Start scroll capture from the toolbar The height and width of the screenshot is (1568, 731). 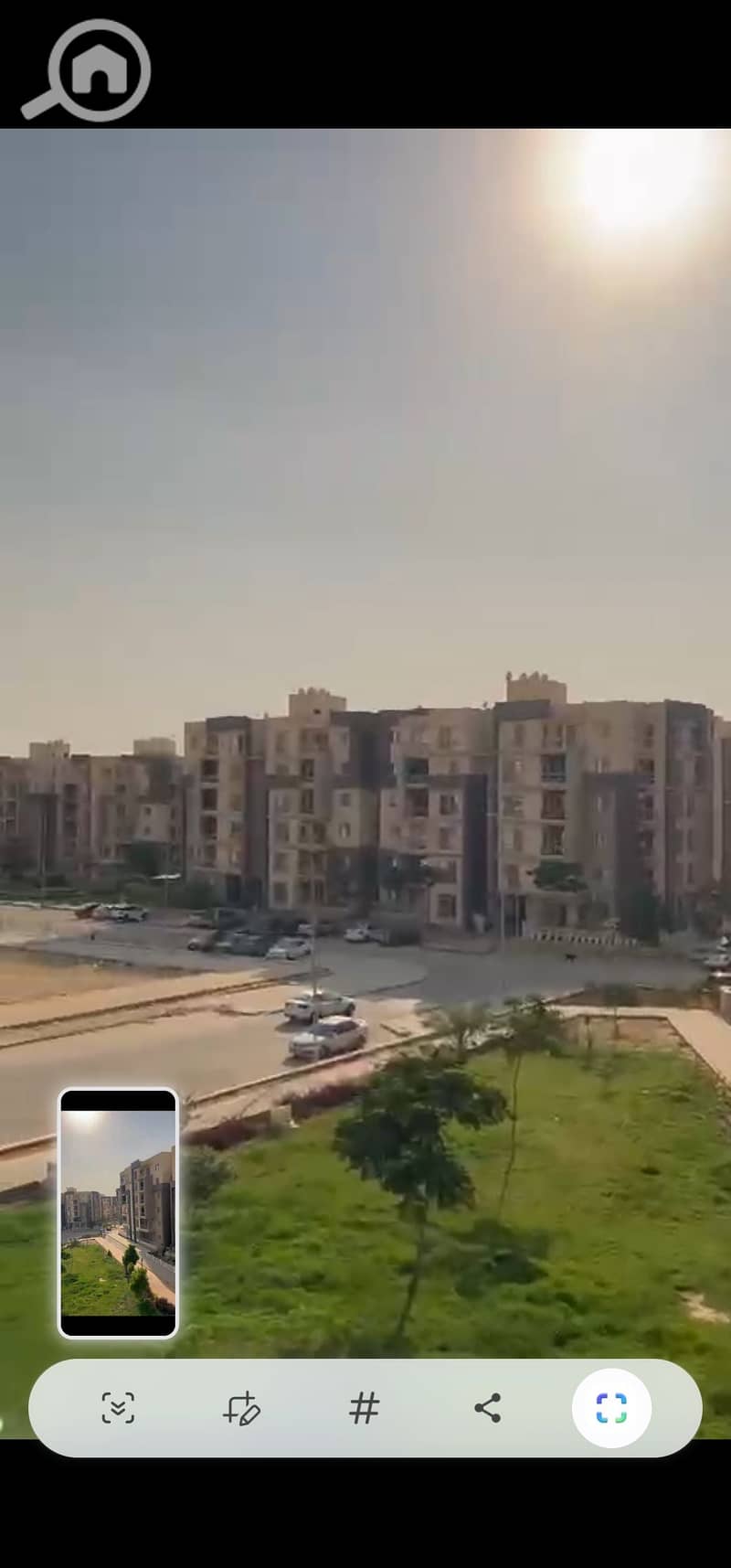point(118,1408)
